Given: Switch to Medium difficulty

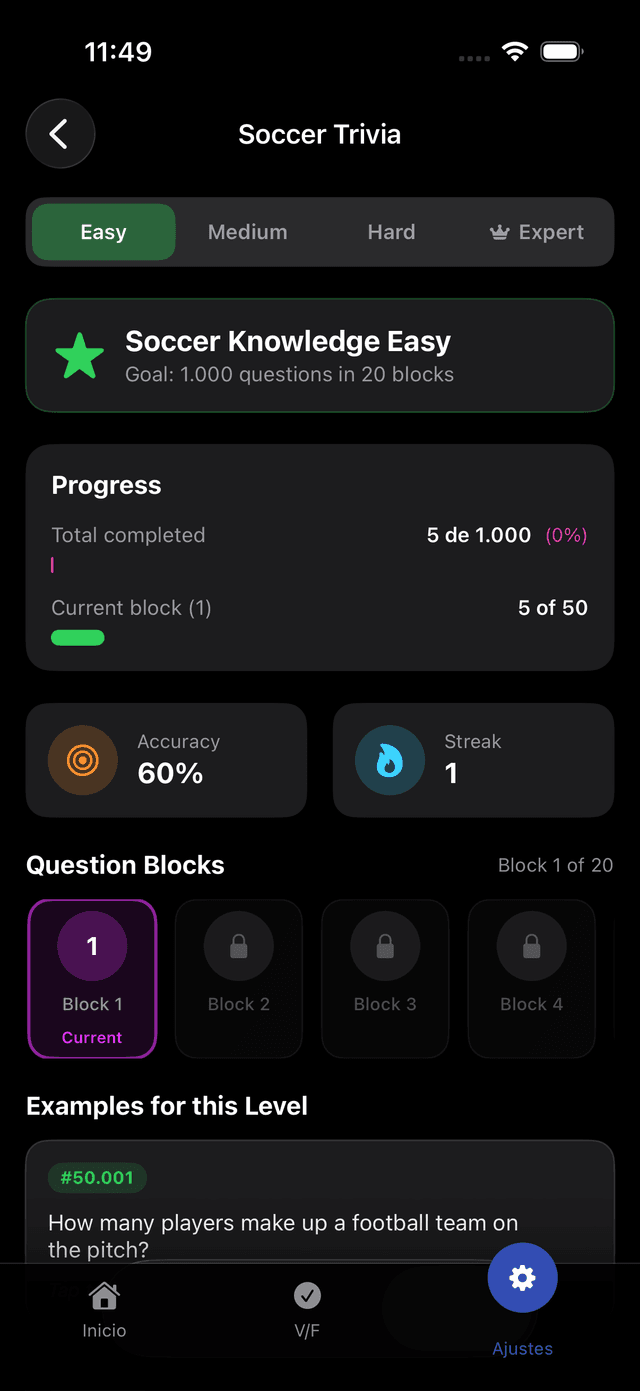Looking at the screenshot, I should point(247,232).
